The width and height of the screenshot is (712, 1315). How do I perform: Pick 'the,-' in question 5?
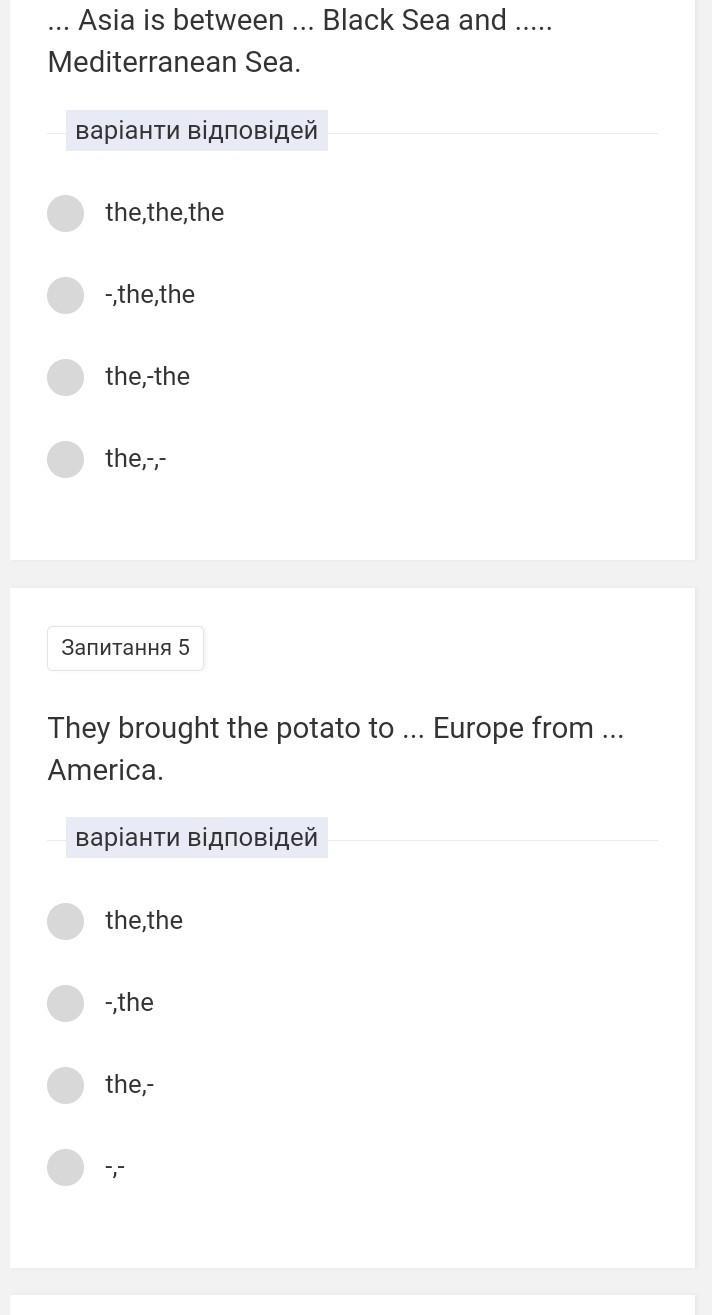pos(66,1085)
